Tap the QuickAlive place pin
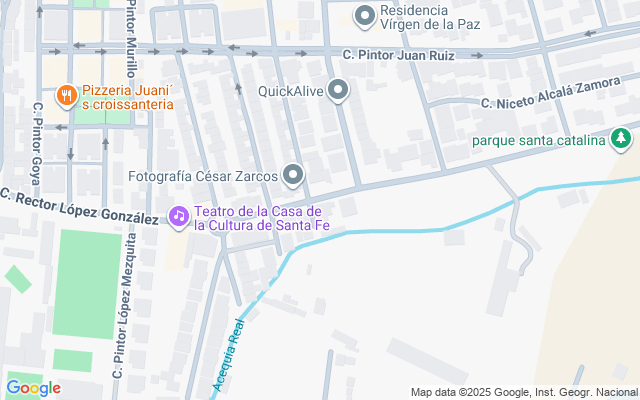640x400 pixels. point(338,91)
